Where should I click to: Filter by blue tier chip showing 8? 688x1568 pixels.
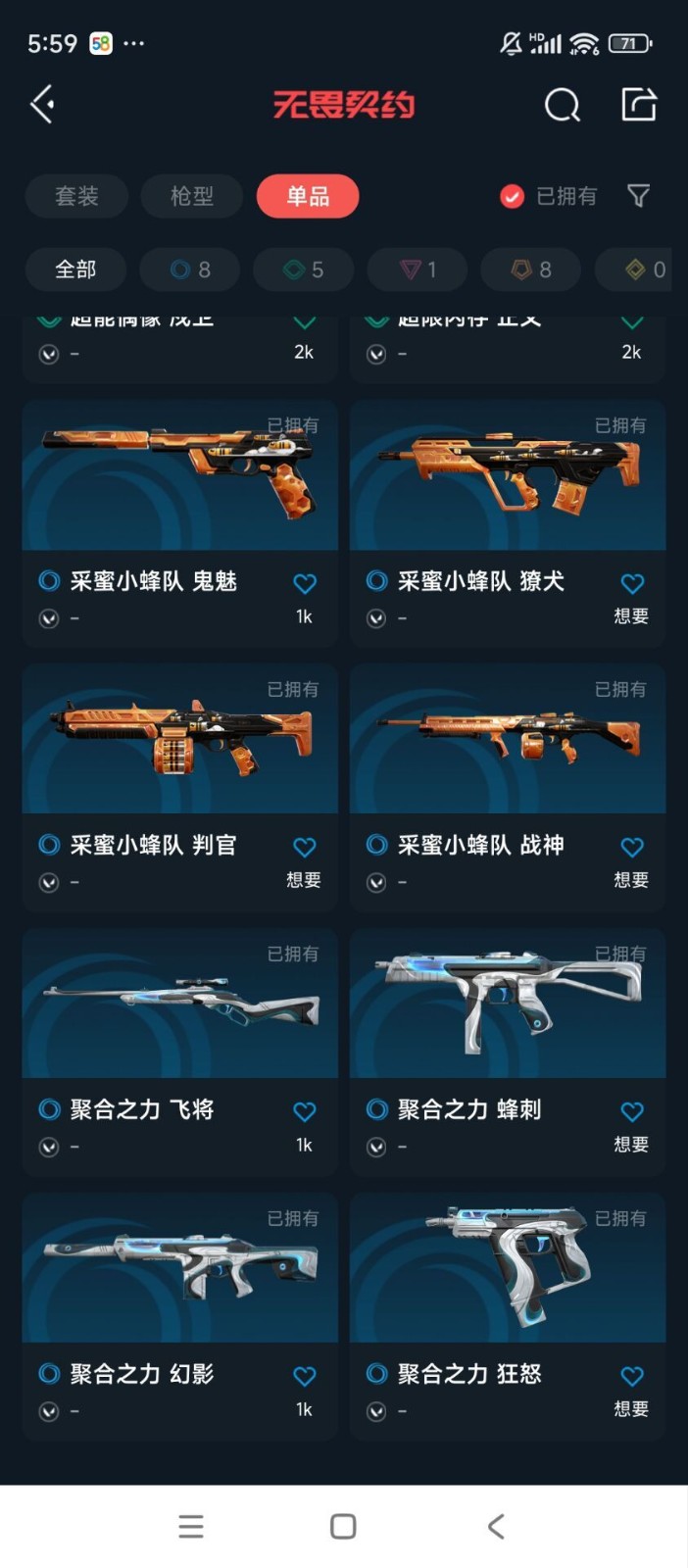189,269
